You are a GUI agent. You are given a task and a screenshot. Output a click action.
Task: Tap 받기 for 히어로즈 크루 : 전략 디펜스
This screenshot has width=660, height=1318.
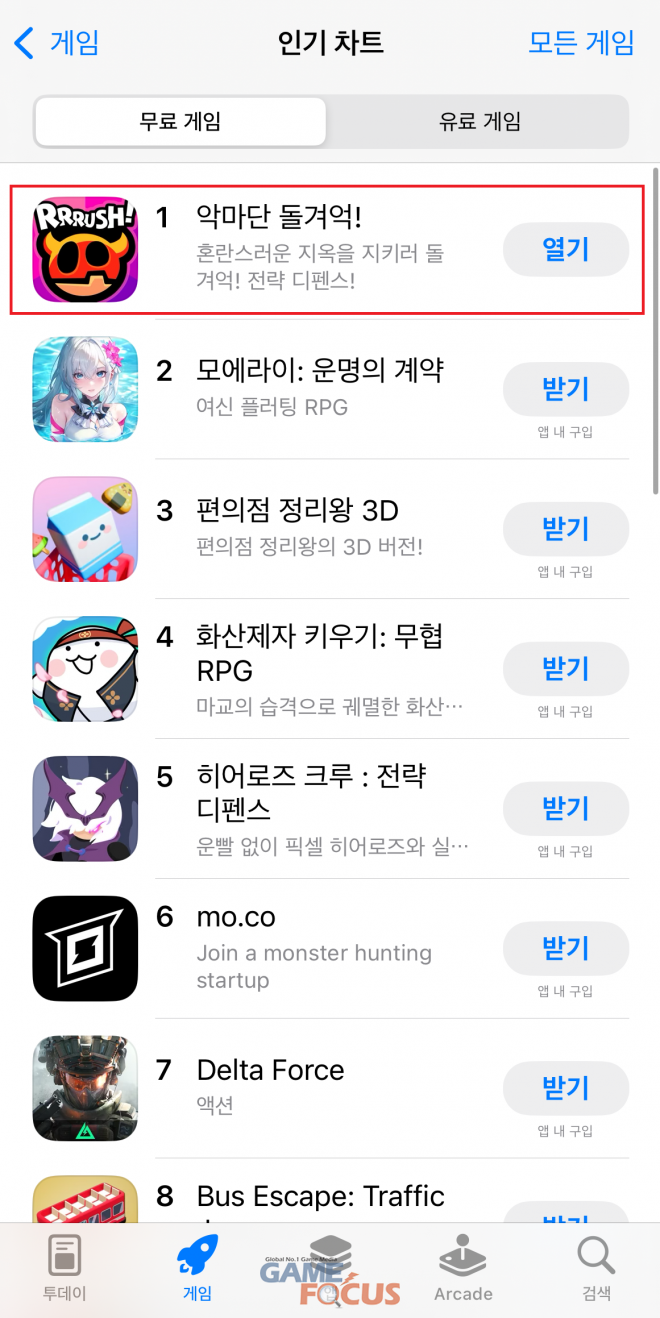(565, 809)
